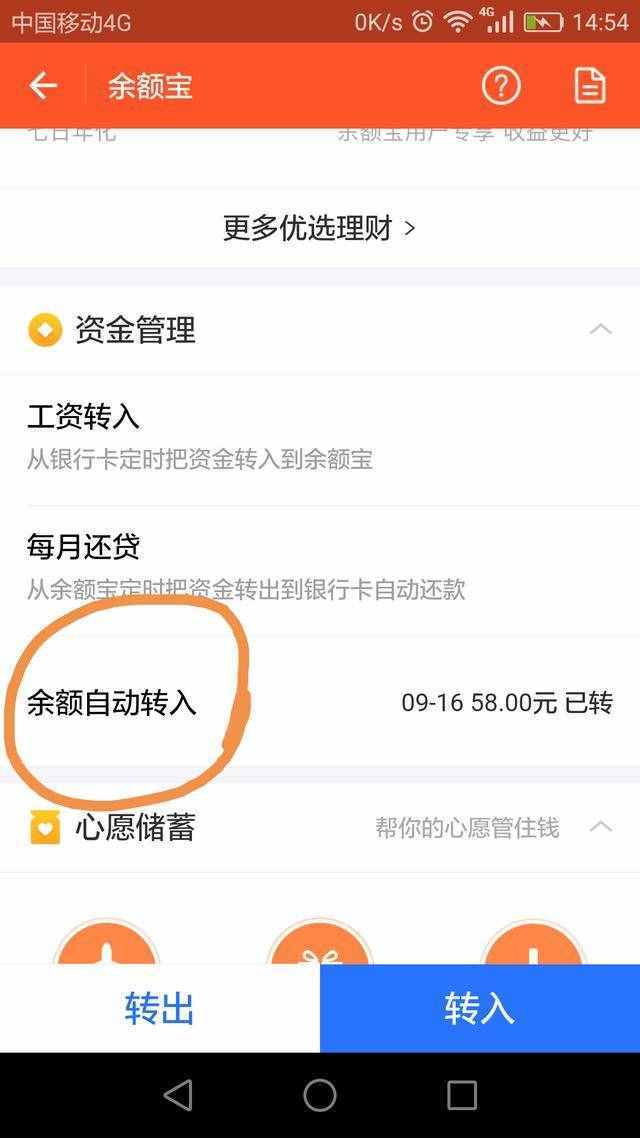Image resolution: width=640 pixels, height=1138 pixels.
Task: Open system recent apps
Action: 462,1095
